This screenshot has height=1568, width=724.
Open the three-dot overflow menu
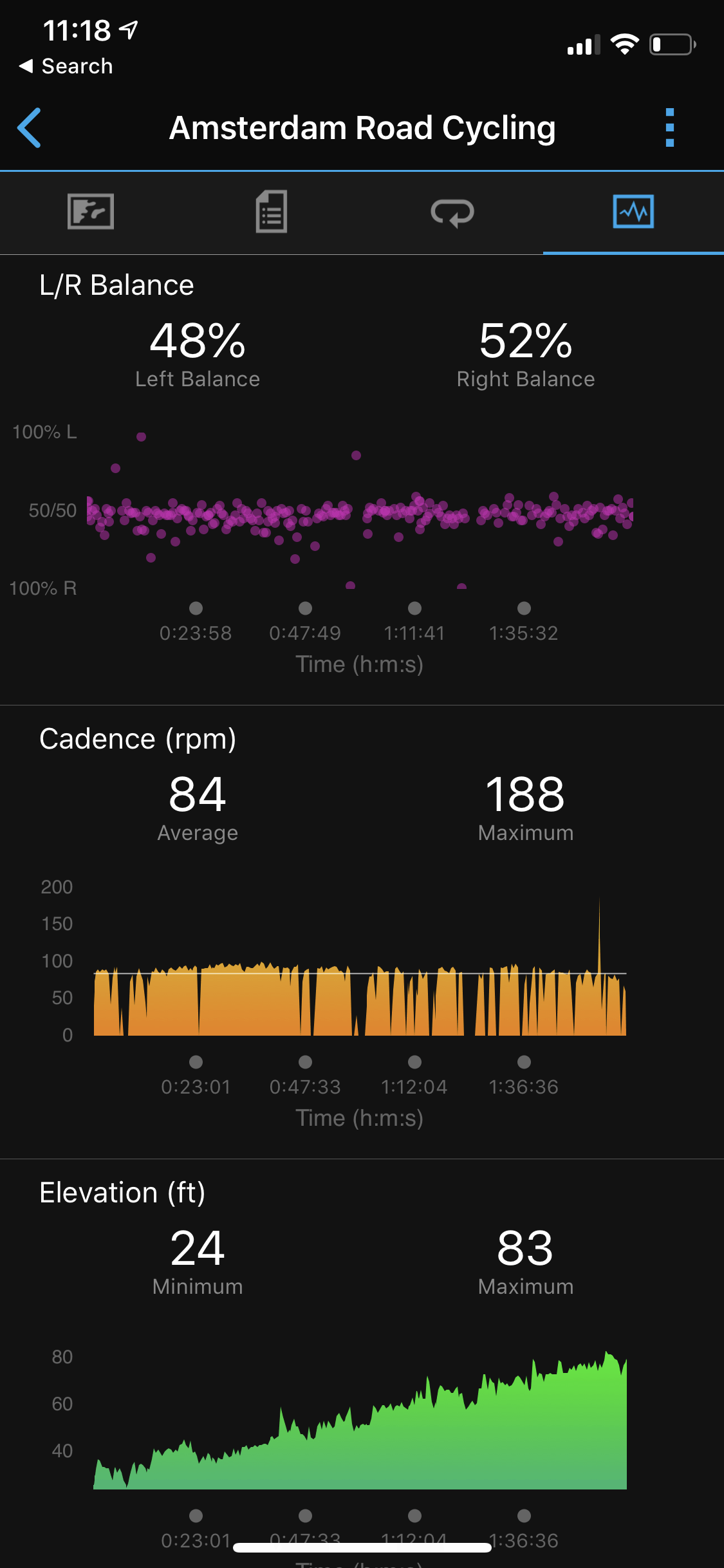tap(669, 127)
